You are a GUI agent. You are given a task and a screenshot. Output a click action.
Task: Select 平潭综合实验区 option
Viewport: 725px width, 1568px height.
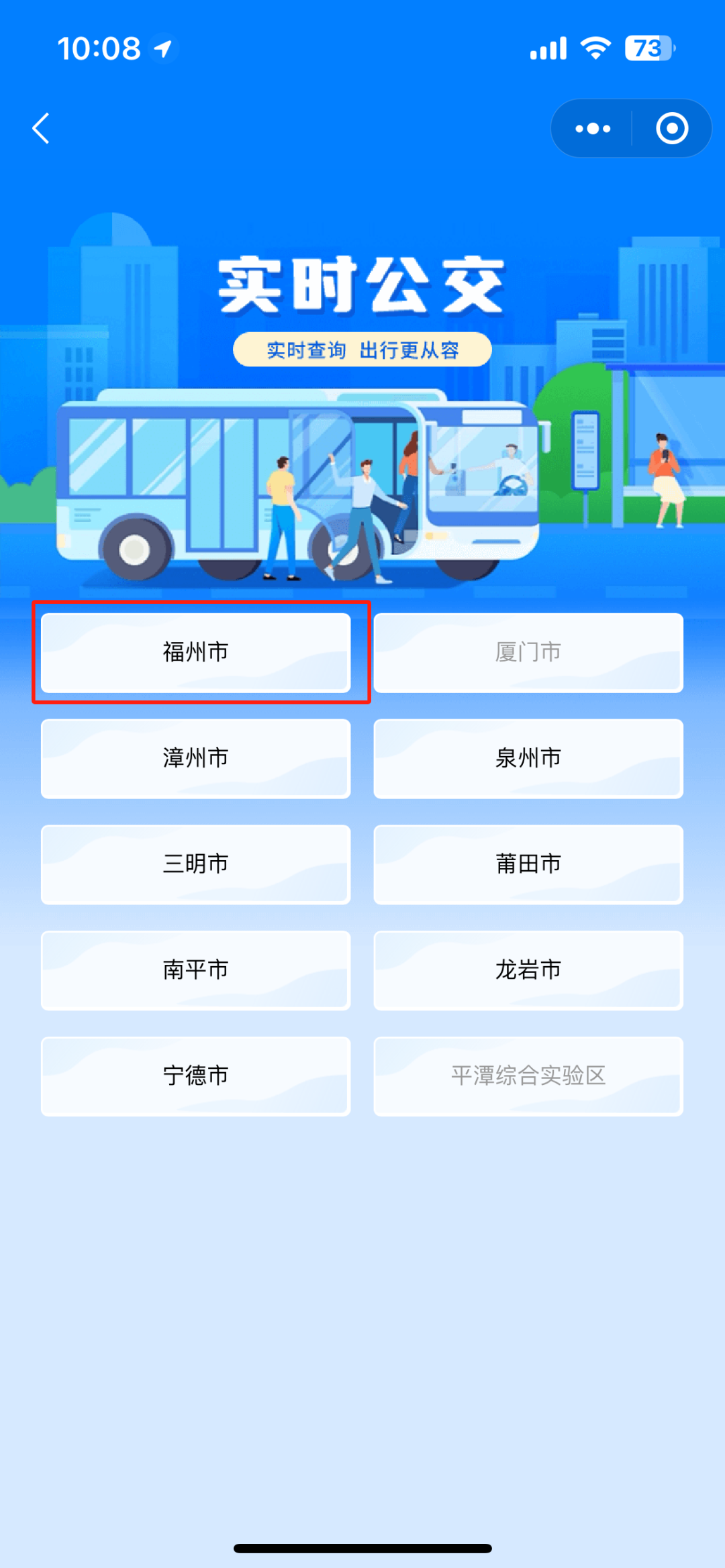(528, 1076)
